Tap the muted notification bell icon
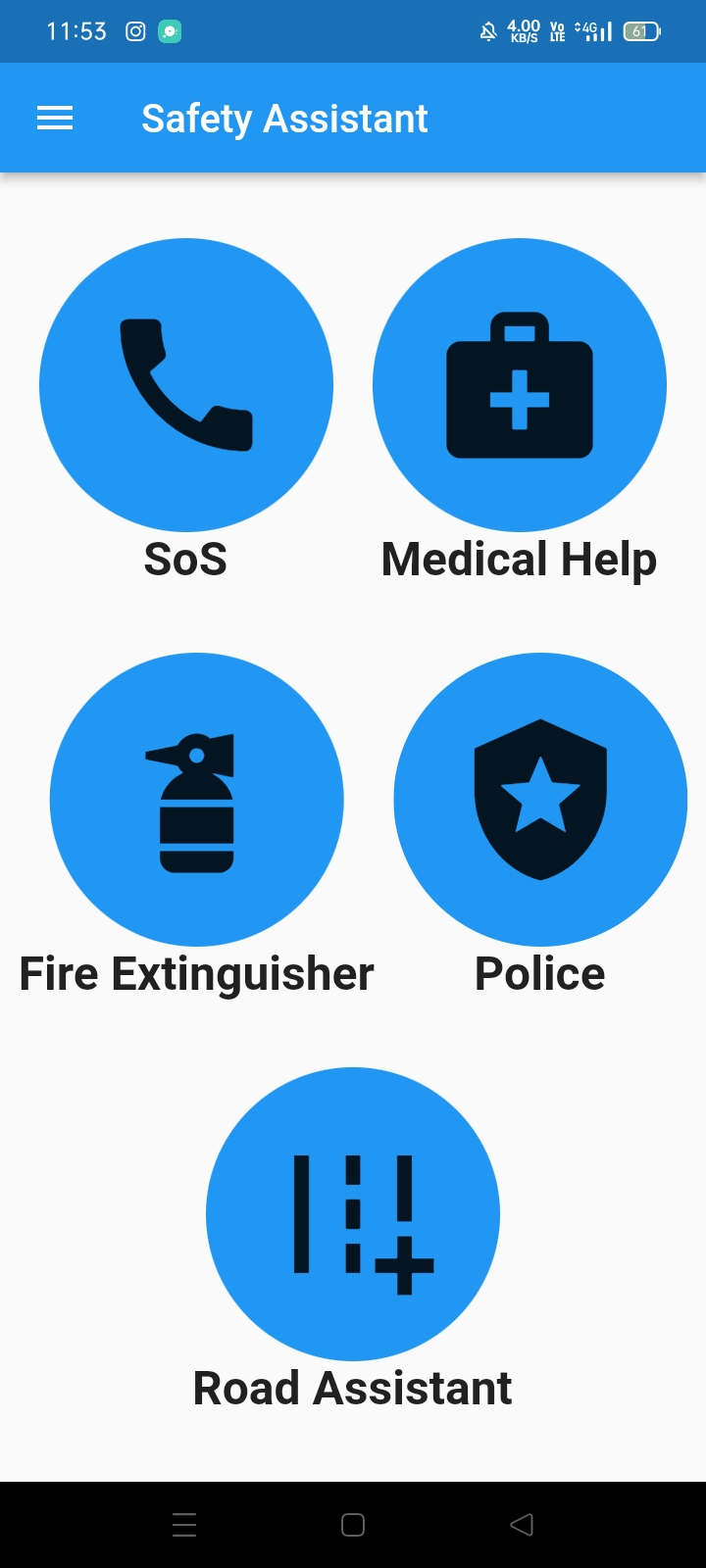The image size is (706, 1568). pos(487,30)
